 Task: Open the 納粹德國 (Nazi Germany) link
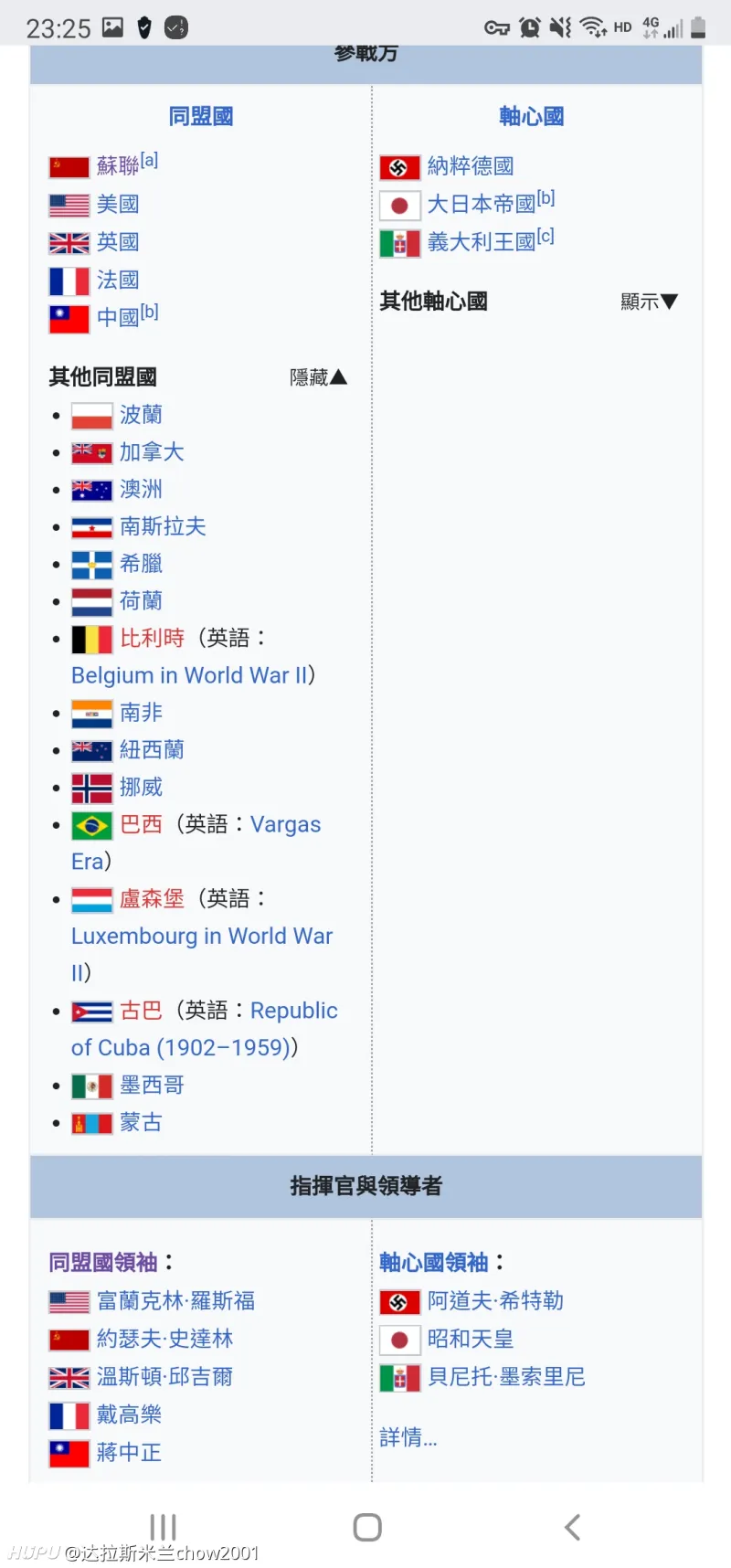point(471,166)
